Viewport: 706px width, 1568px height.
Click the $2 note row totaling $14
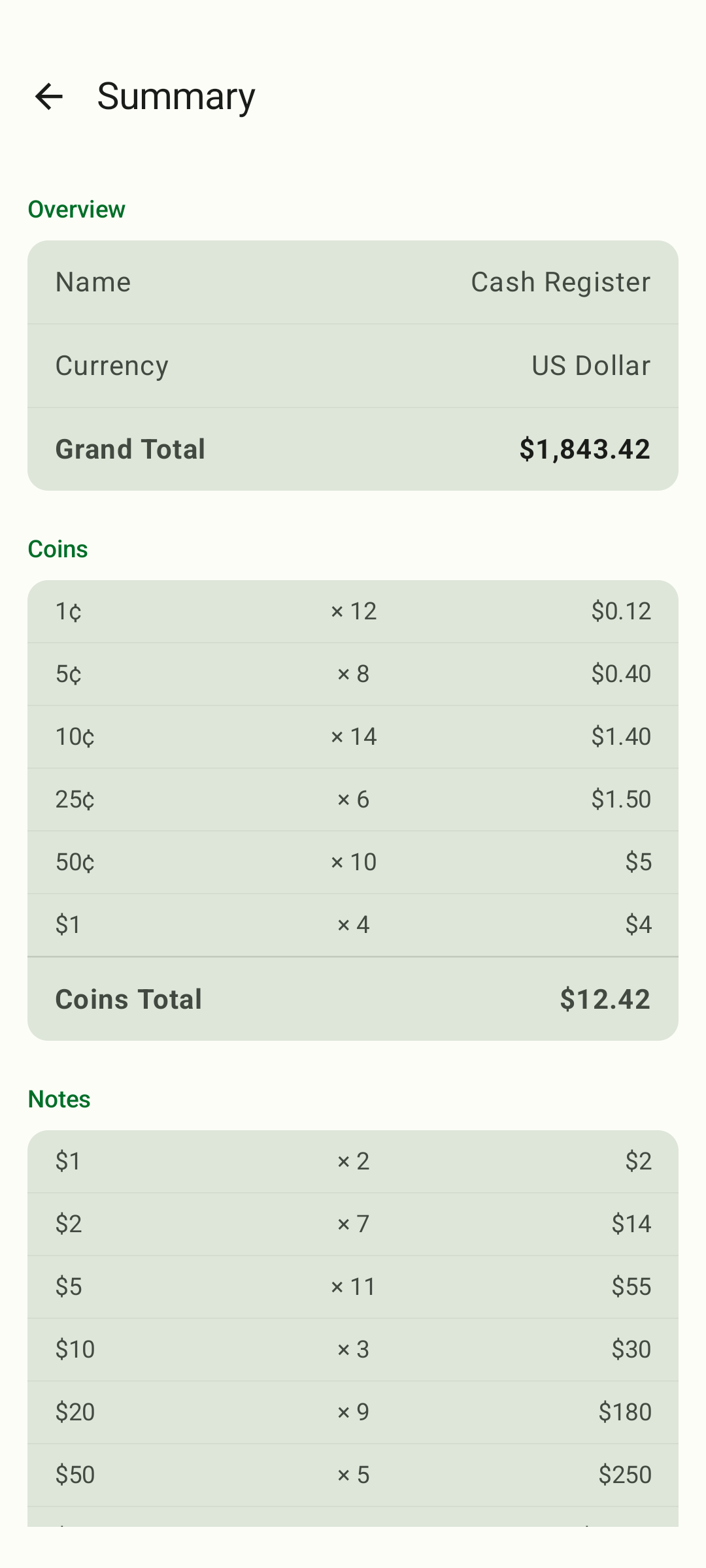tap(353, 1224)
